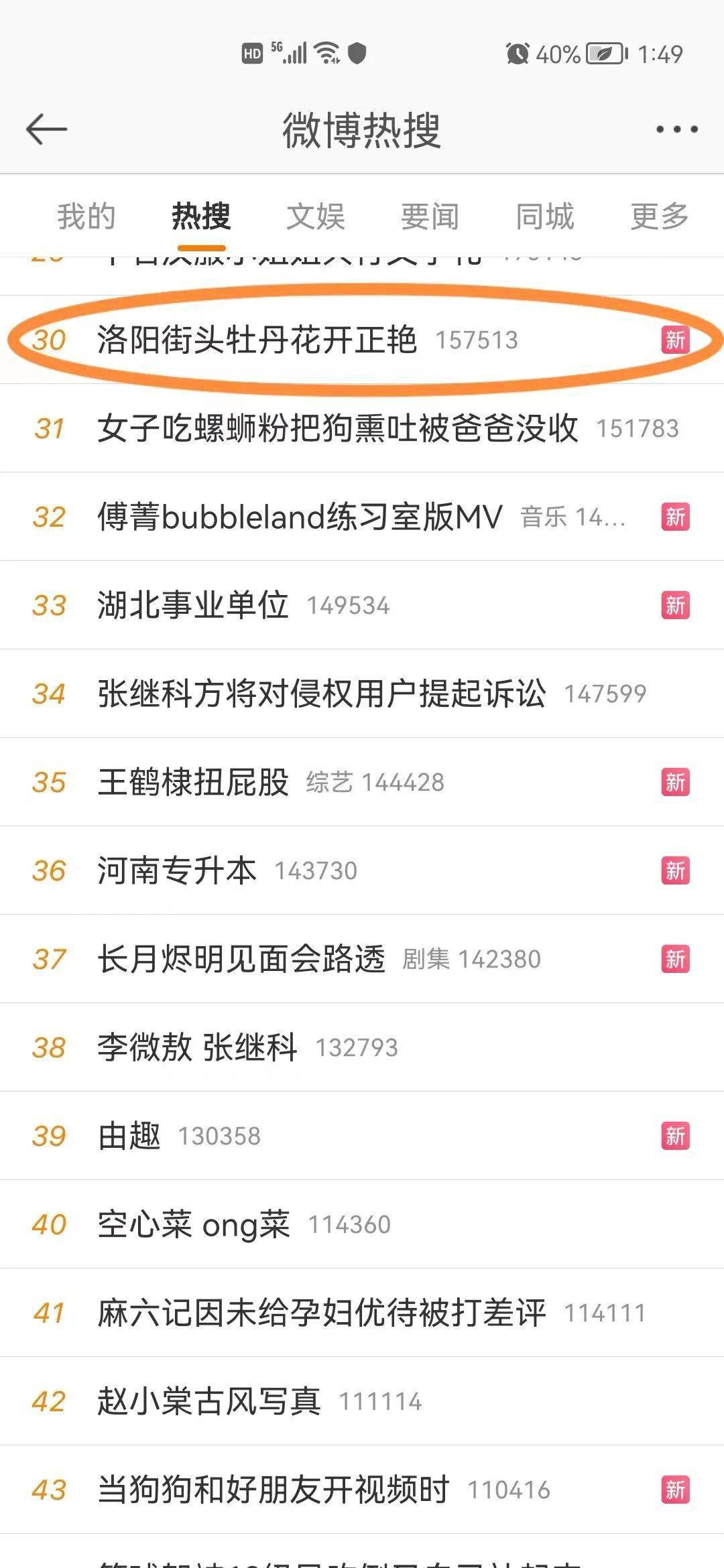724x1568 pixels.
Task: Open topic 长月烬明见面会路透
Action: (241, 959)
